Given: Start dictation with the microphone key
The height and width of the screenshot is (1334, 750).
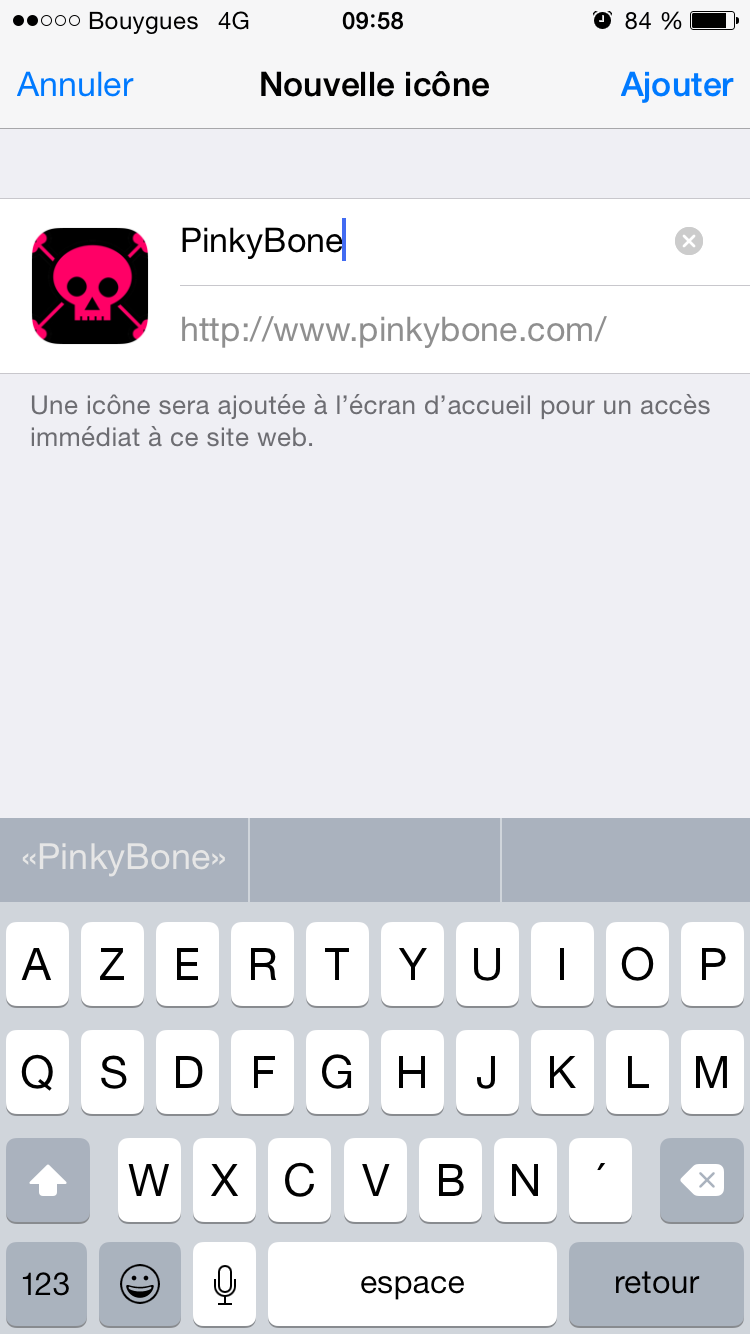Looking at the screenshot, I should click(x=225, y=1283).
